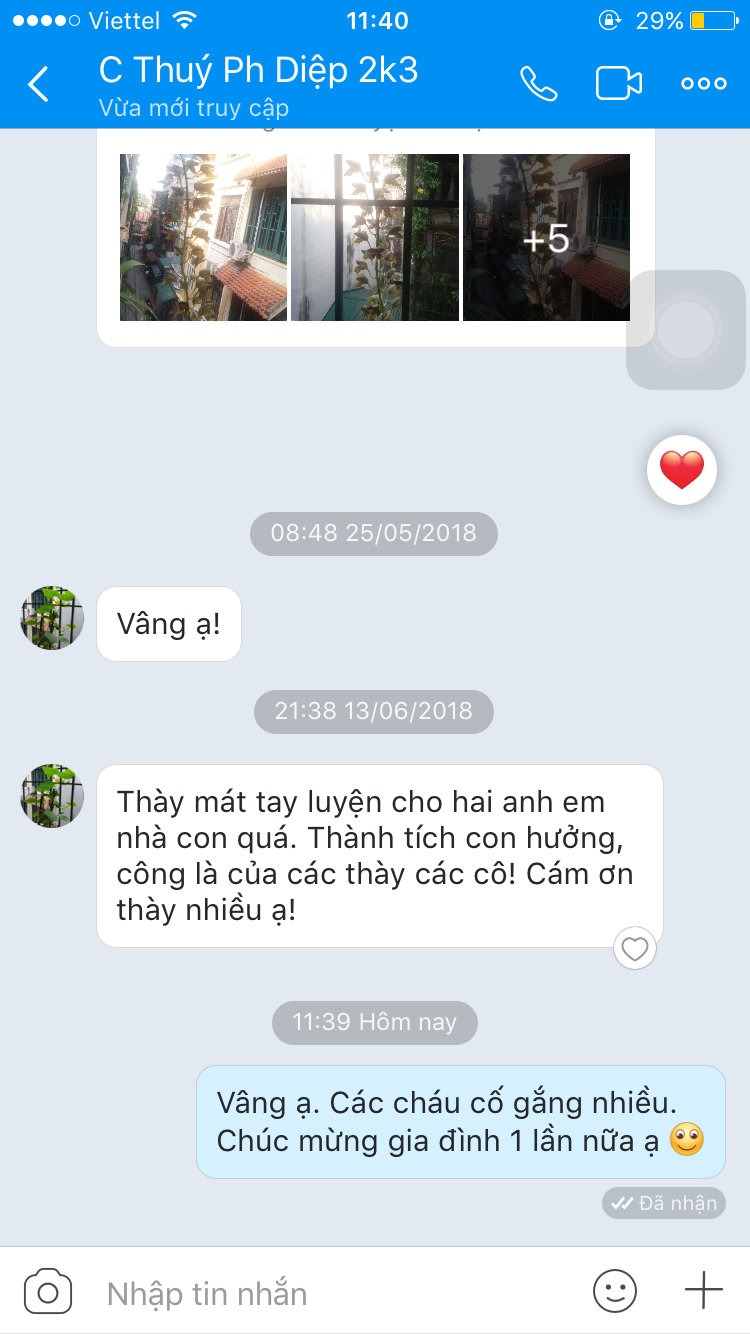Go back to the chat list
Image resolution: width=750 pixels, height=1334 pixels.
(38, 84)
